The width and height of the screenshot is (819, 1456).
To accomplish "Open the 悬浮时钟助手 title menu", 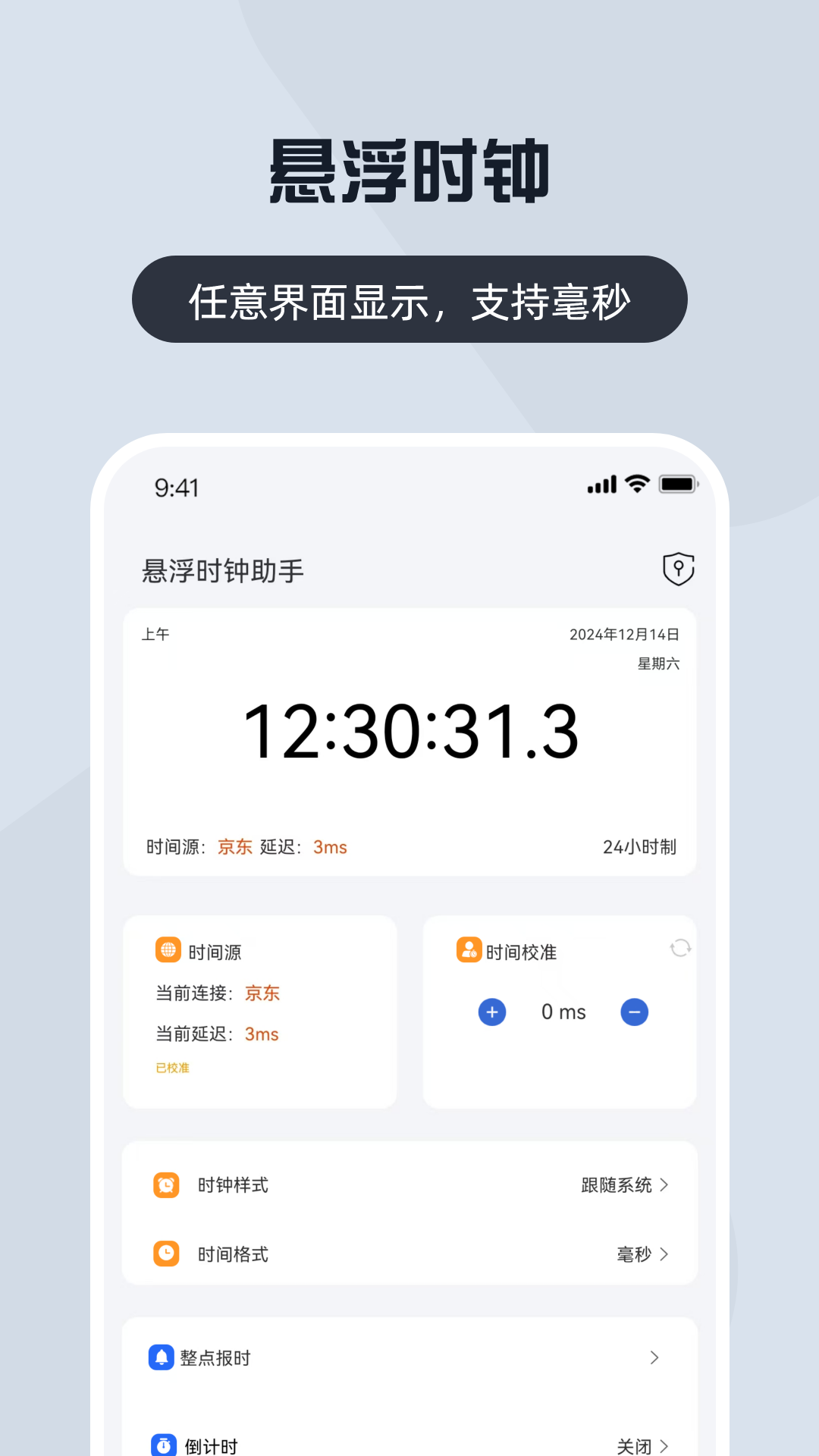I will (223, 570).
